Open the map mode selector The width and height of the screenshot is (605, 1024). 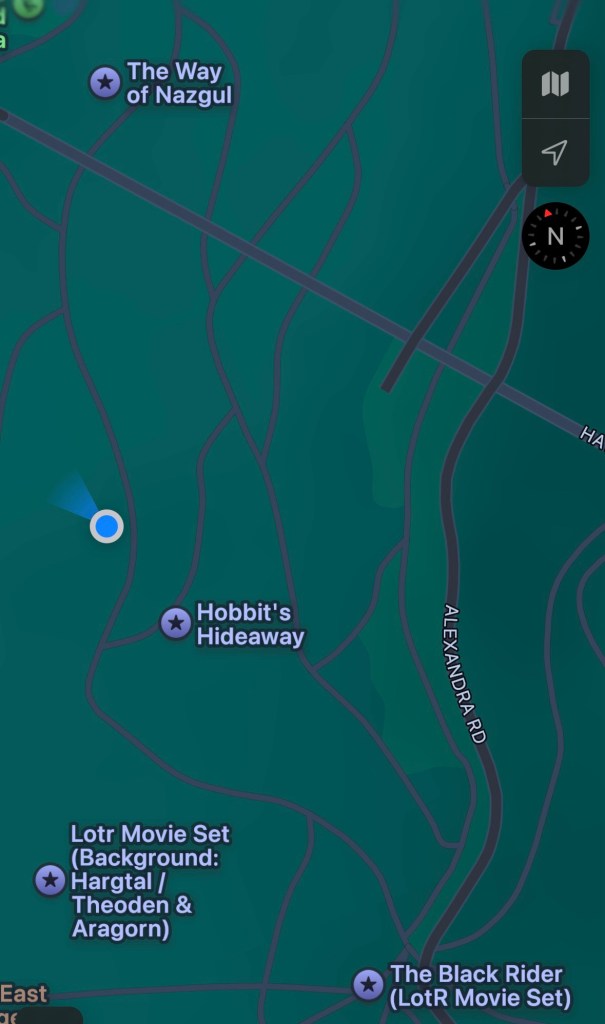(555, 84)
